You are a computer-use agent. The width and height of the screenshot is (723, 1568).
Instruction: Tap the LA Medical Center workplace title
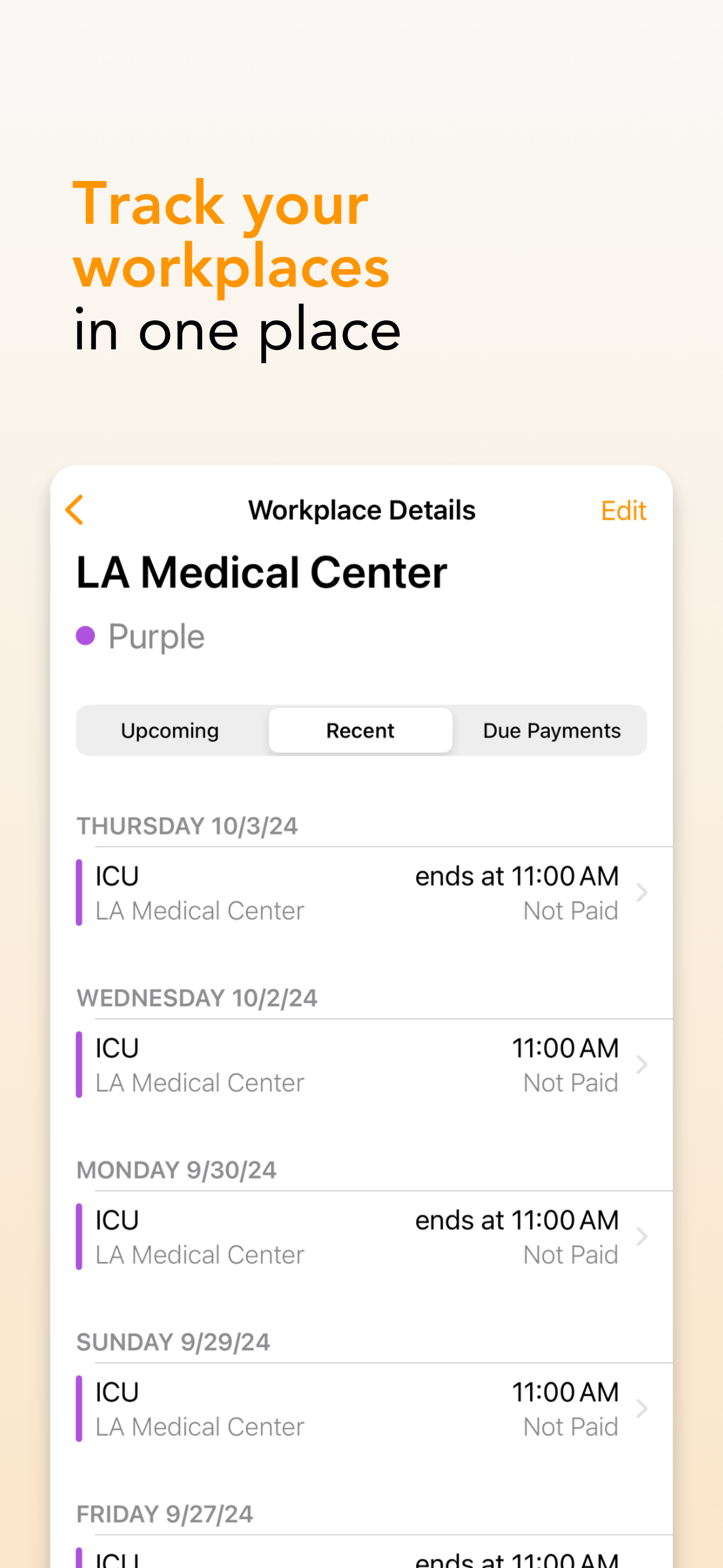tap(262, 571)
